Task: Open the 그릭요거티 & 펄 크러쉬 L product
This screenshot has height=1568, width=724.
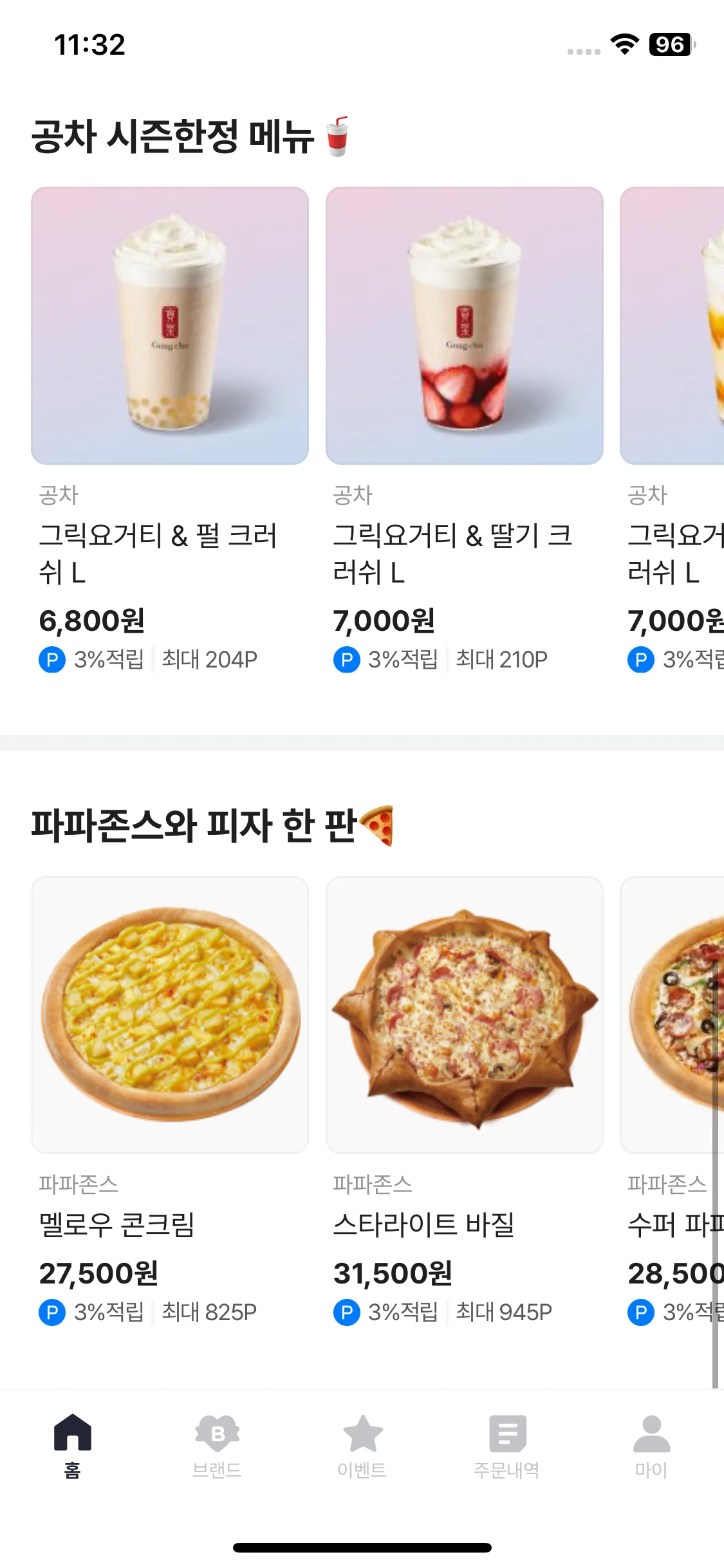Action: click(170, 326)
